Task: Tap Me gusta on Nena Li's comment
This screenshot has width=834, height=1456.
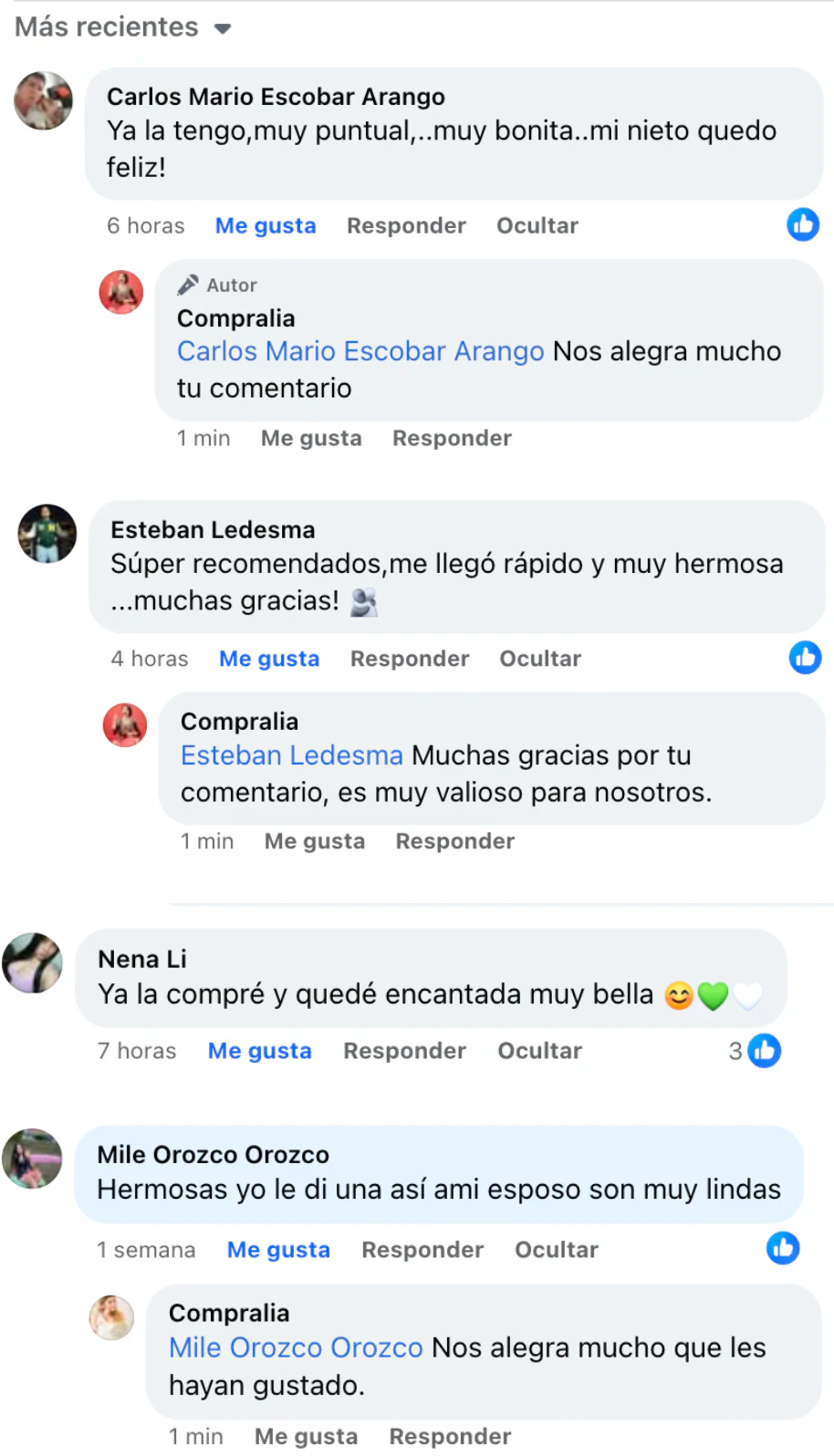Action: pyautogui.click(x=260, y=1051)
